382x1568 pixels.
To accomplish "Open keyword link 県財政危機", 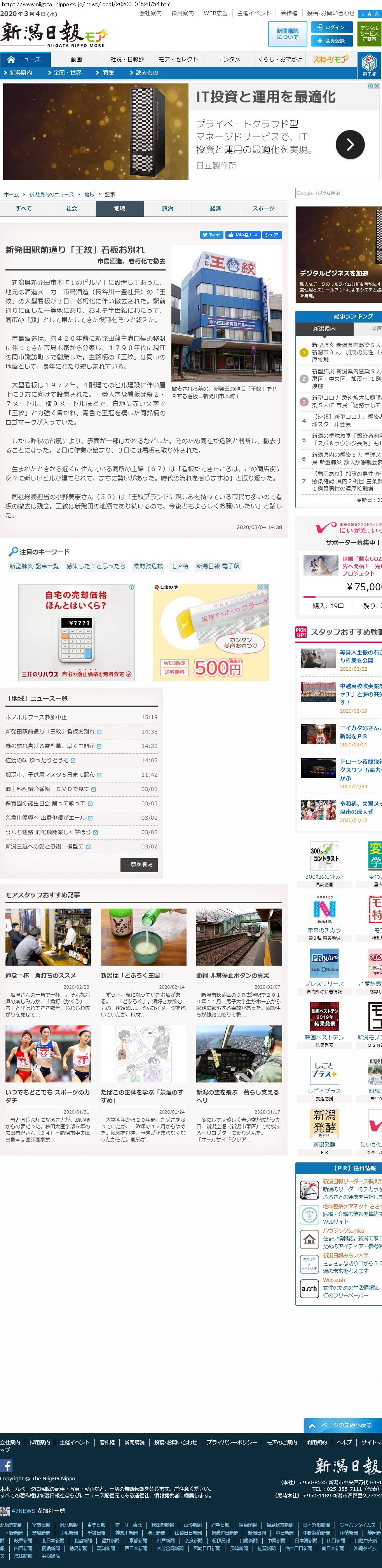I will point(148,565).
